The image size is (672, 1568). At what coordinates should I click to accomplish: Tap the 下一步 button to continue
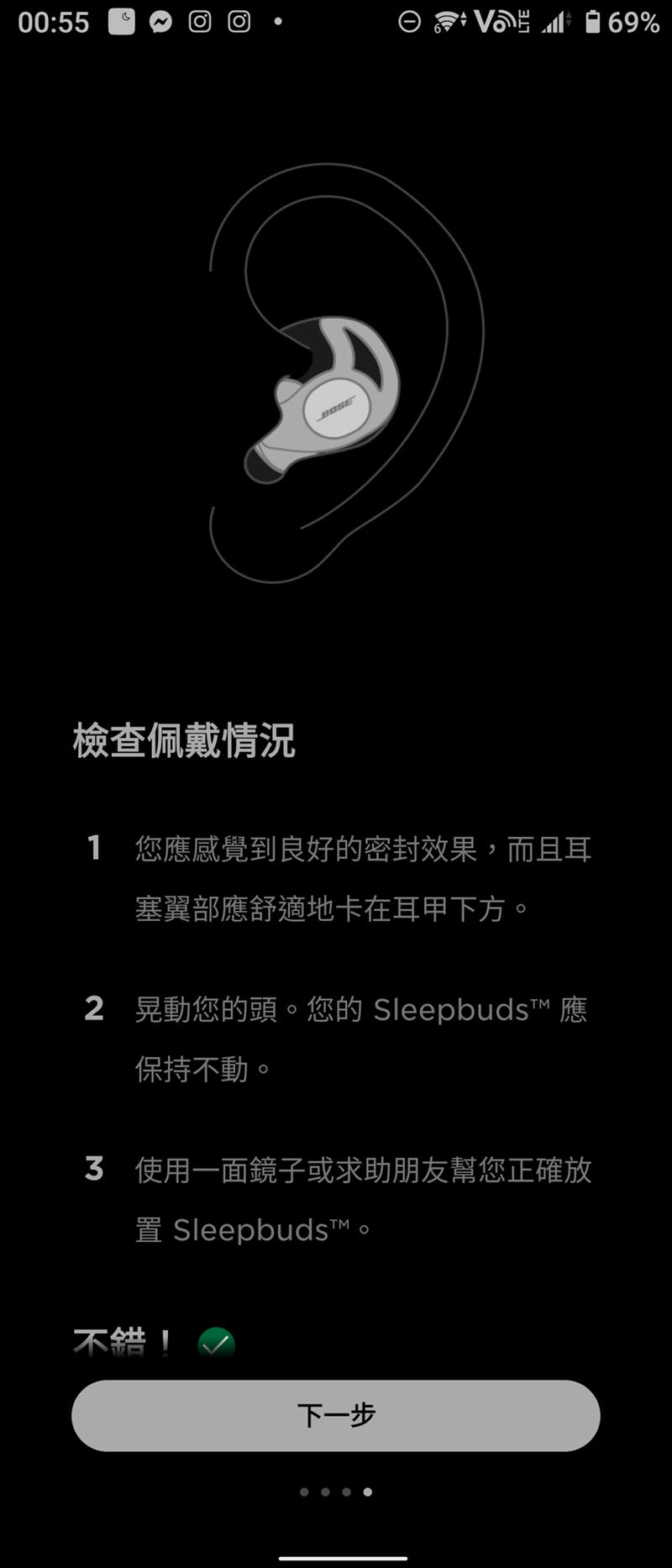pos(336,1415)
